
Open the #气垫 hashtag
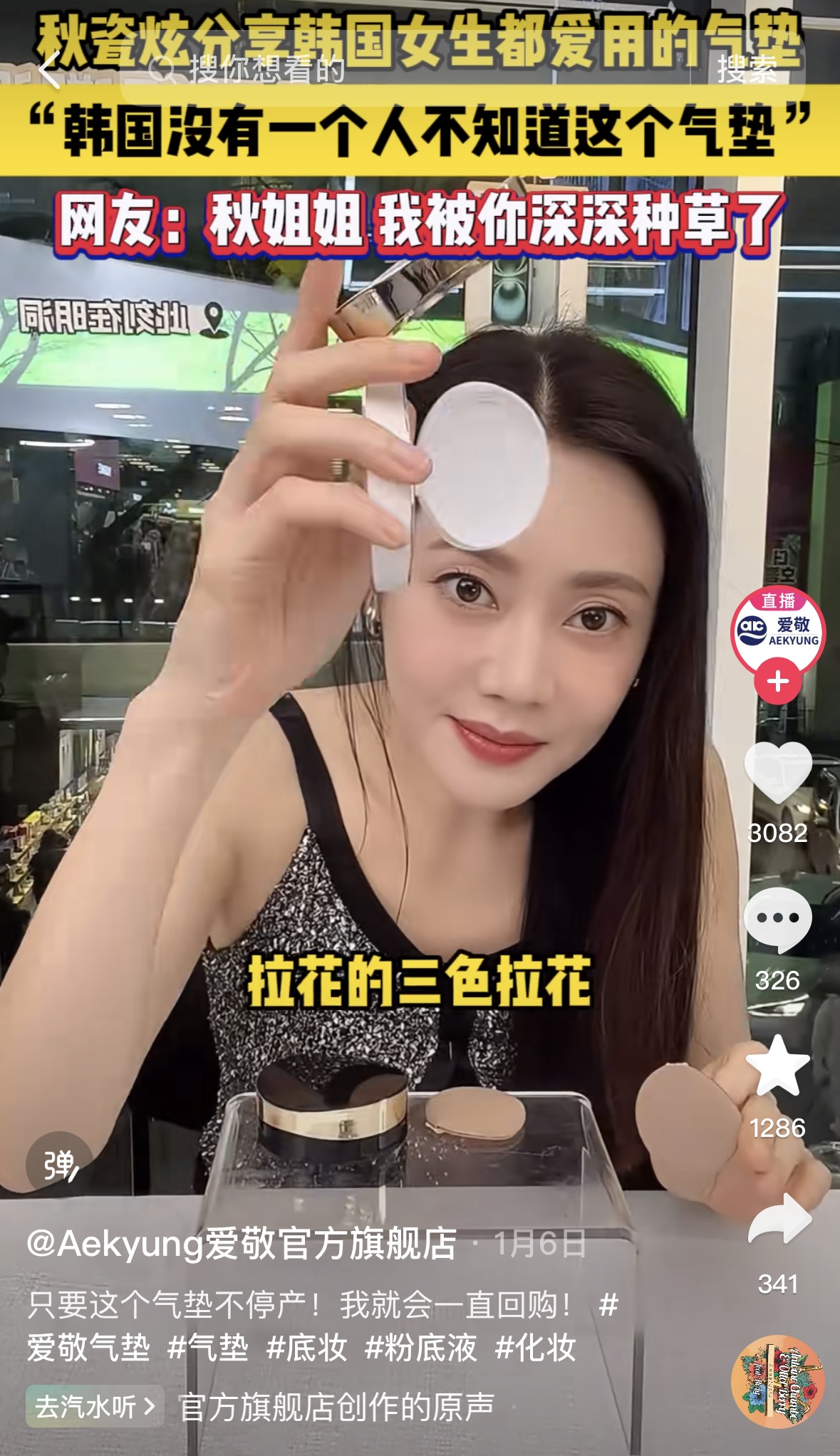(208, 1348)
